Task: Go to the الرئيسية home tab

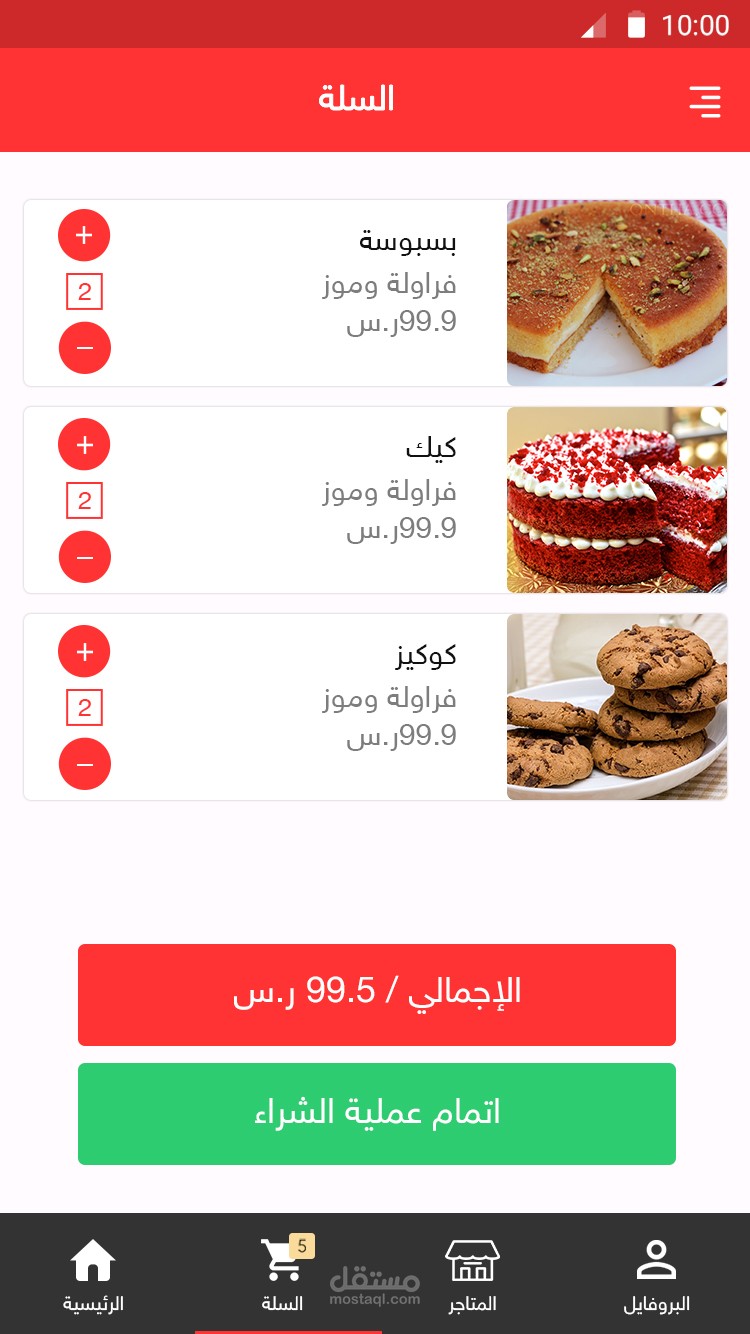Action: pyautogui.click(x=93, y=1274)
